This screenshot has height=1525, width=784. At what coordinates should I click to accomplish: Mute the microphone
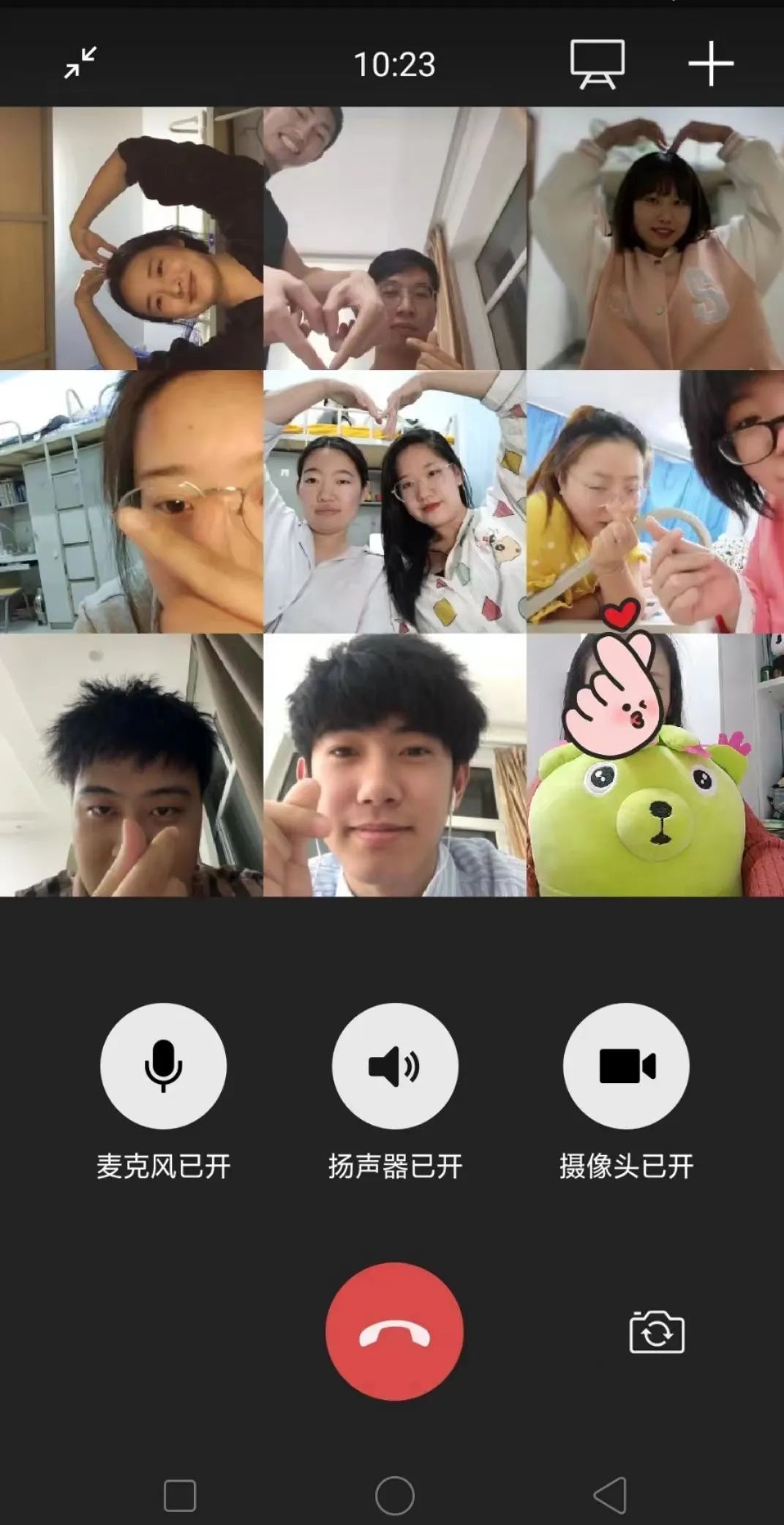coord(163,1066)
